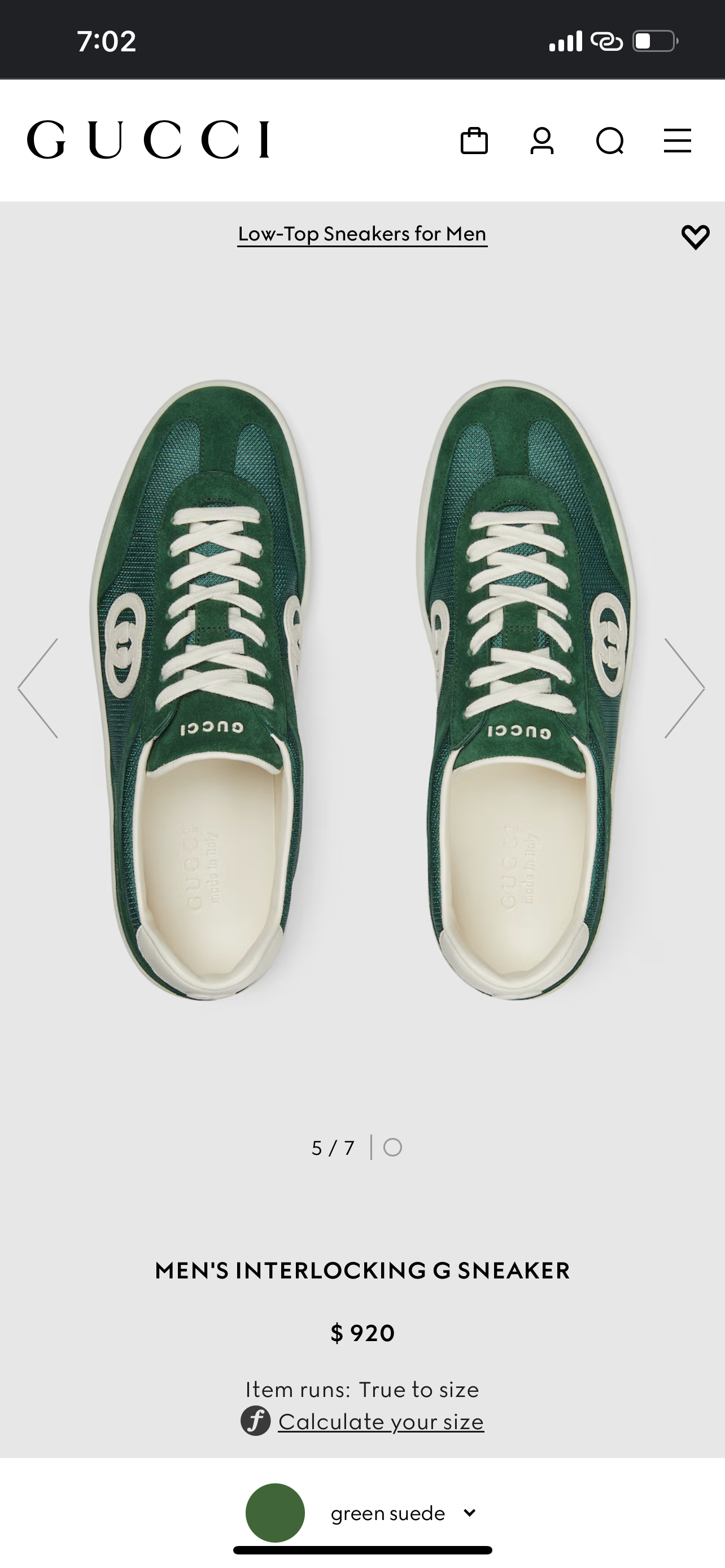Open the hamburger menu
The image size is (725, 1568).
pos(677,141)
